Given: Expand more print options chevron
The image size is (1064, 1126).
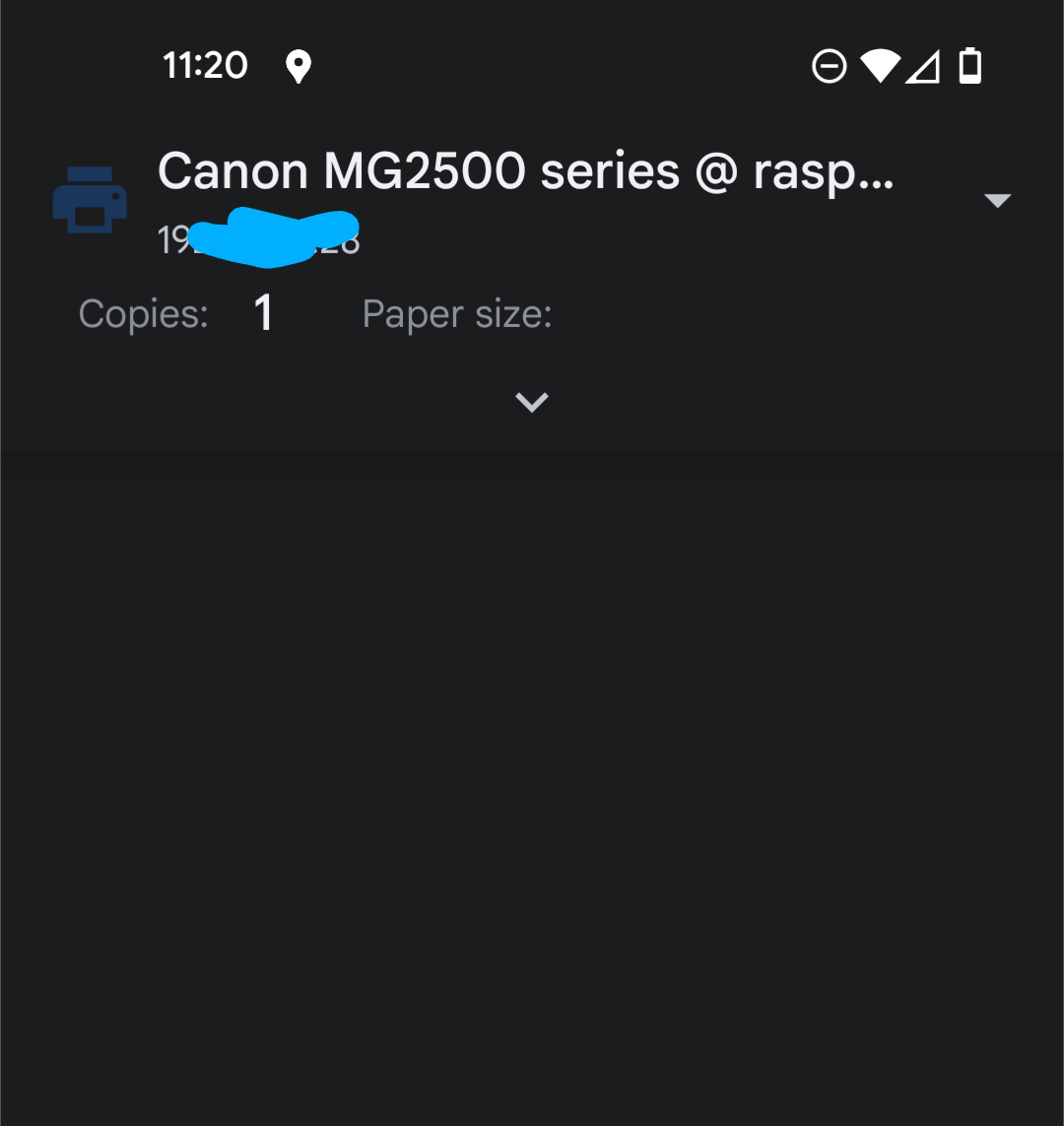Looking at the screenshot, I should click(532, 402).
